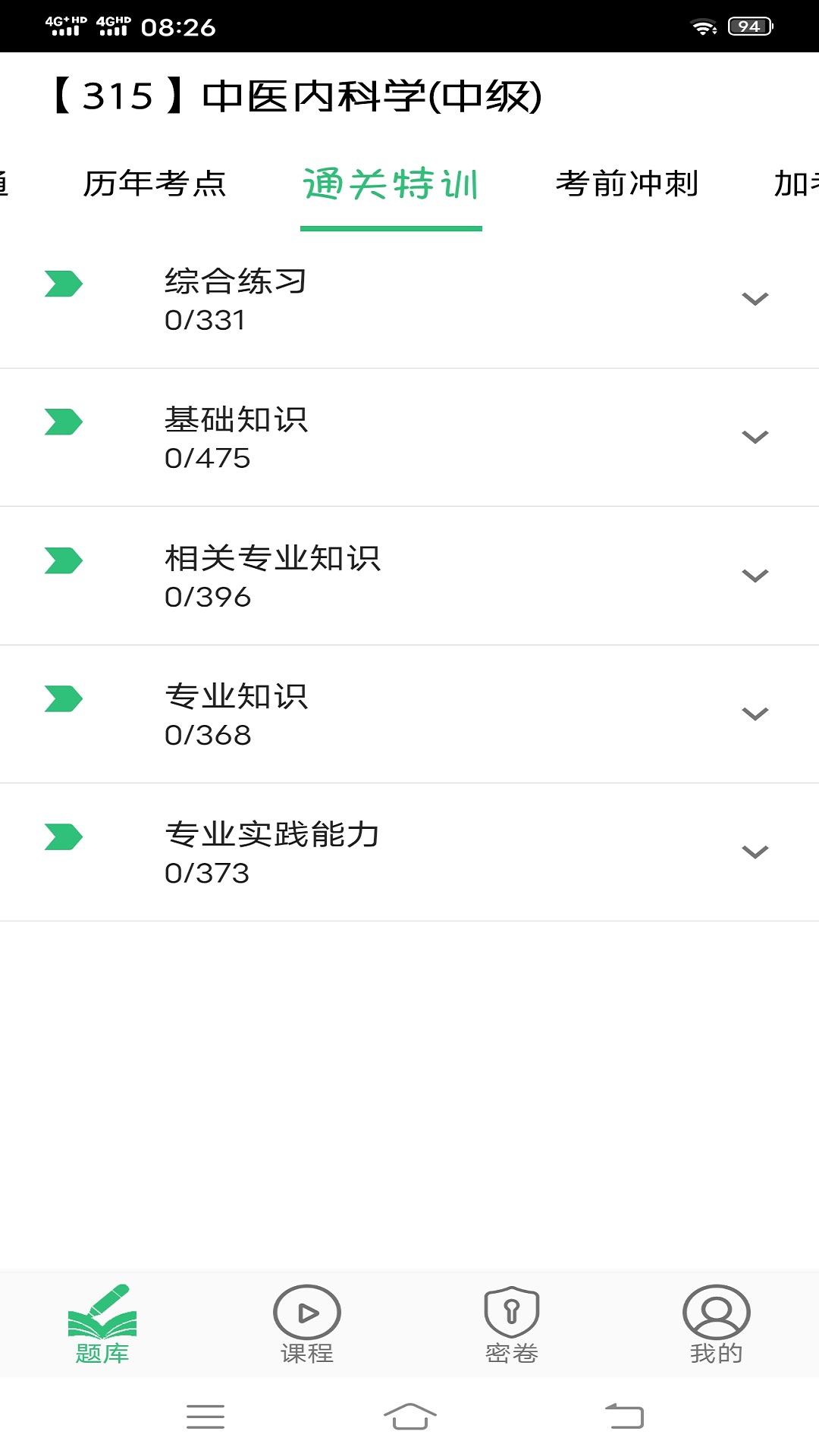Open the 我的 profile section
Viewport: 819px width, 1456px height.
717,1323
